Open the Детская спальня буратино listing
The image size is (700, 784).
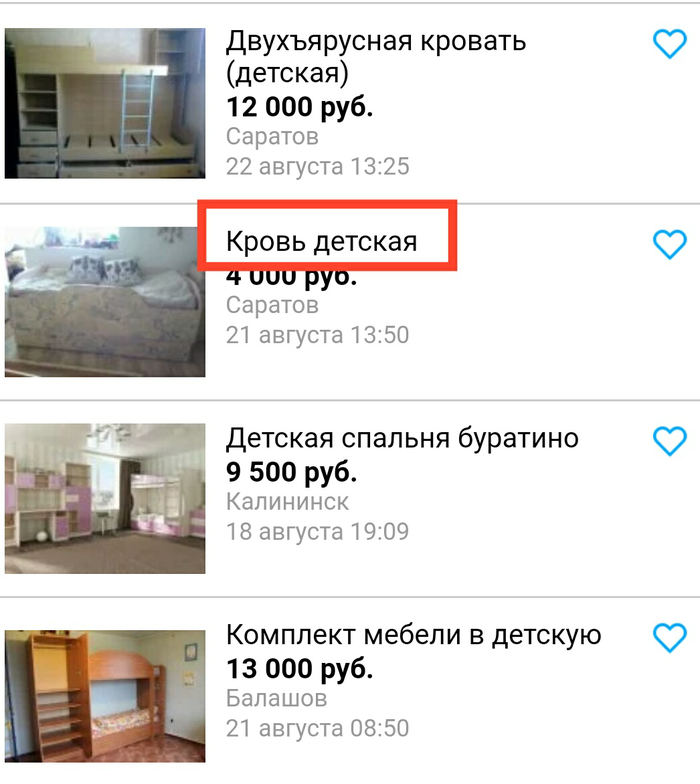coord(402,438)
